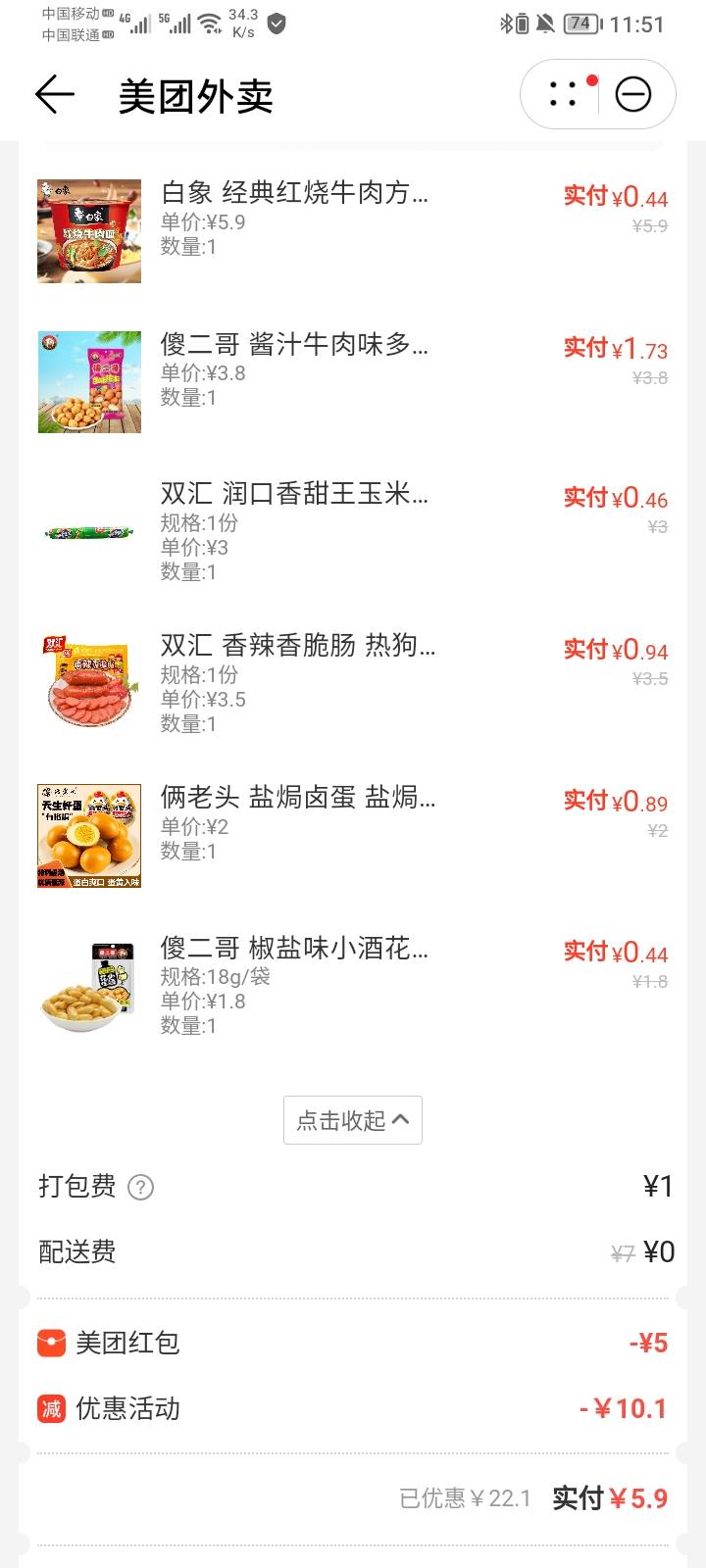Collapse the item list with 点击收起
Viewport: 706px width, 1568px height.
352,1120
